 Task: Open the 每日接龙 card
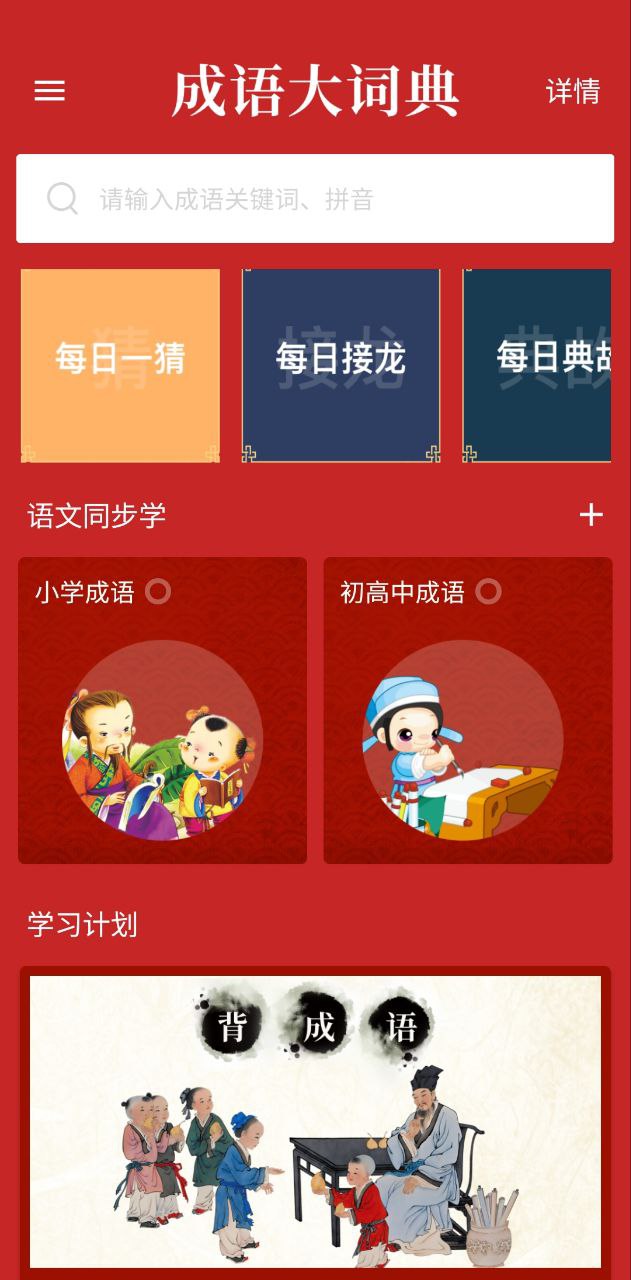click(x=341, y=365)
